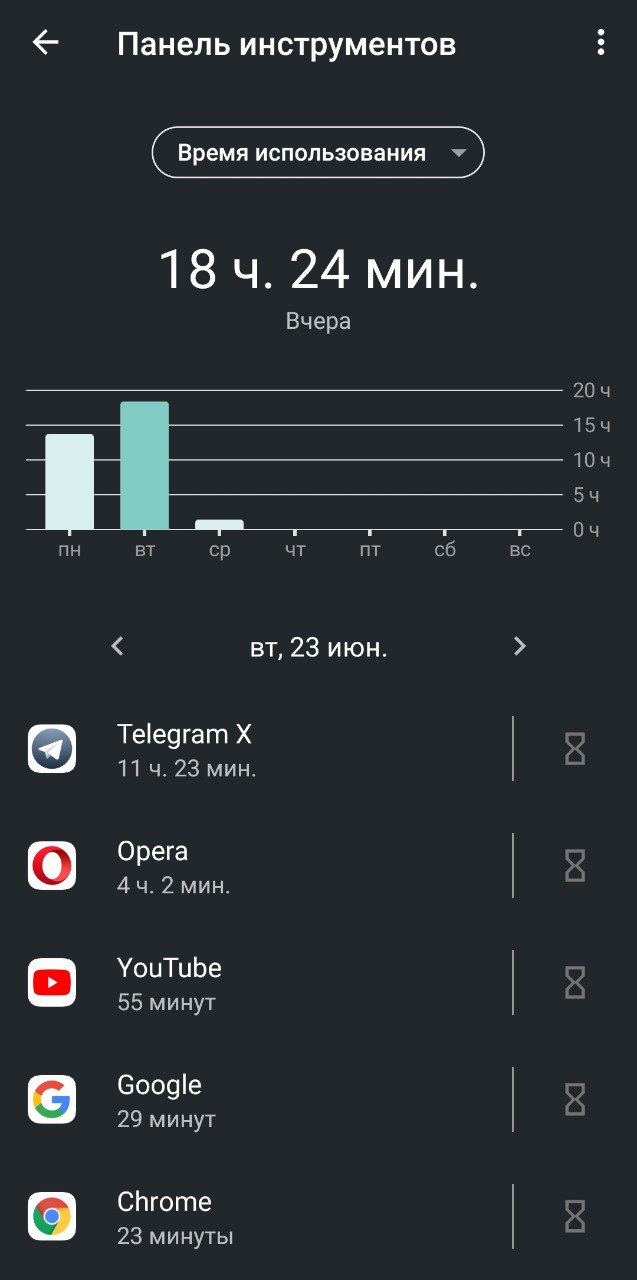This screenshot has width=637, height=1280.
Task: Go to the previous day arrow
Action: (117, 646)
